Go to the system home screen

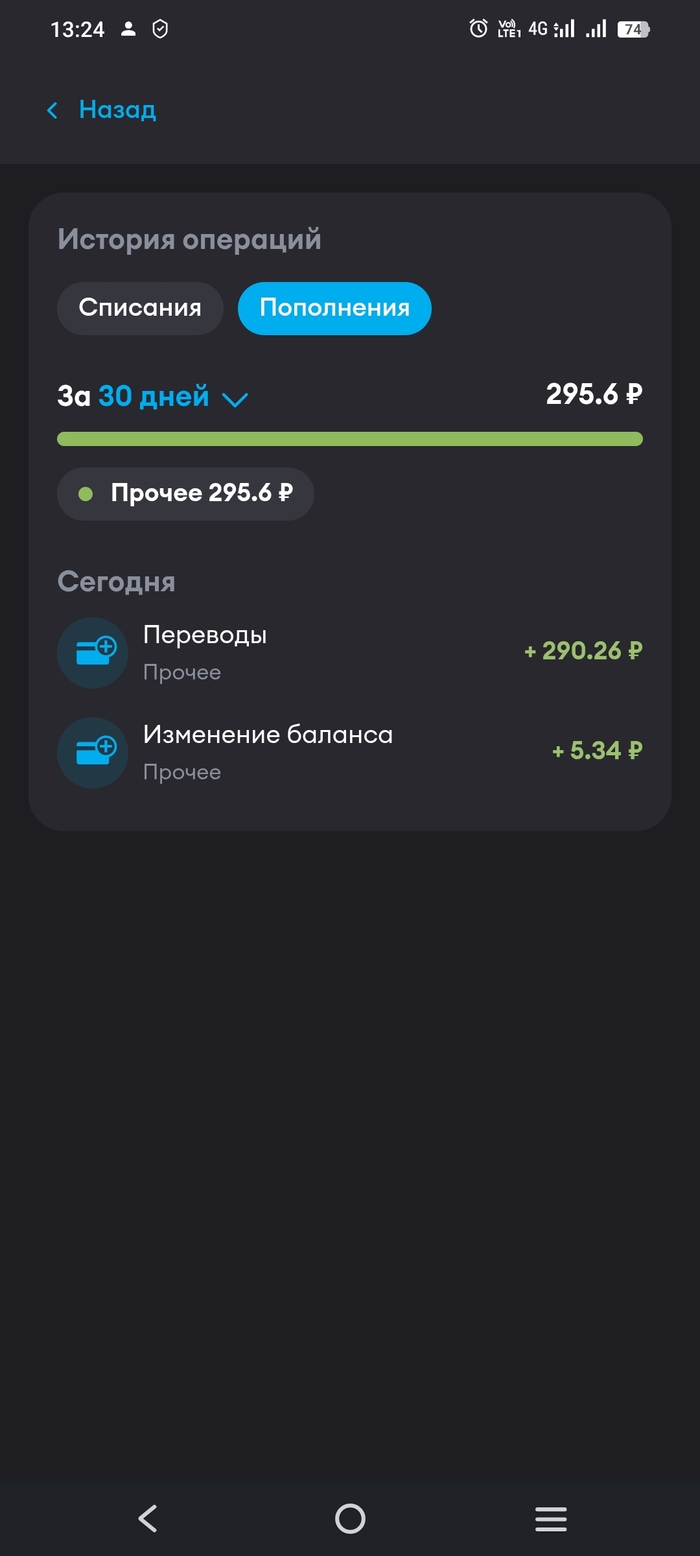(x=350, y=1518)
